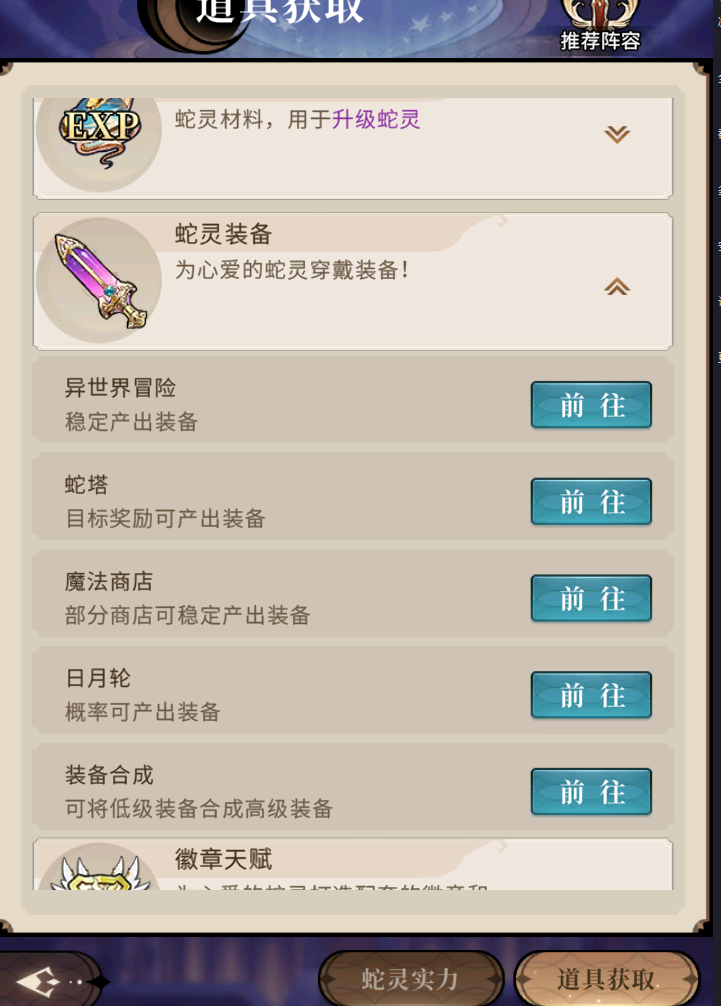Go to 装备合成 using 前往
The width and height of the screenshot is (721, 1006).
pos(591,792)
